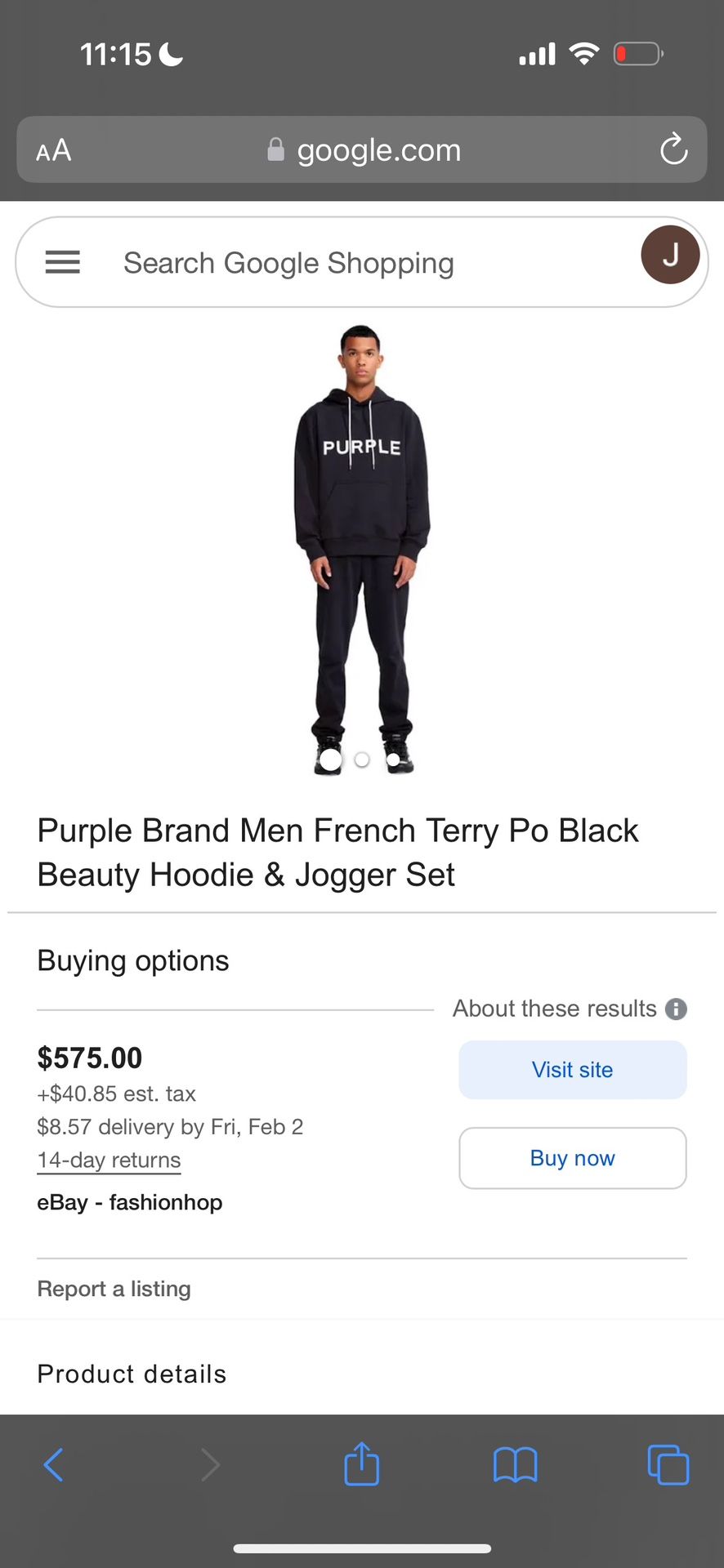Share this page

click(x=362, y=1463)
